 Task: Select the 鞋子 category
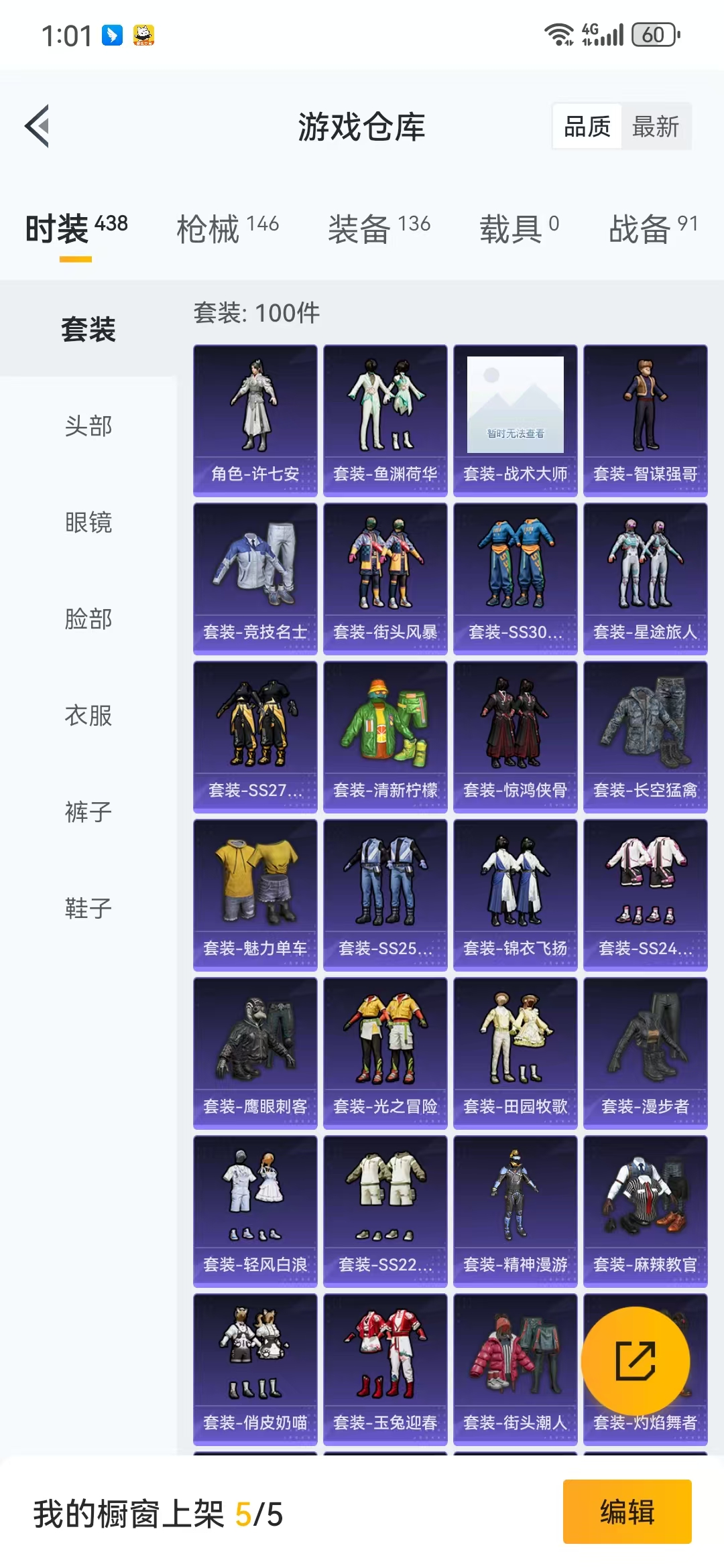[88, 908]
